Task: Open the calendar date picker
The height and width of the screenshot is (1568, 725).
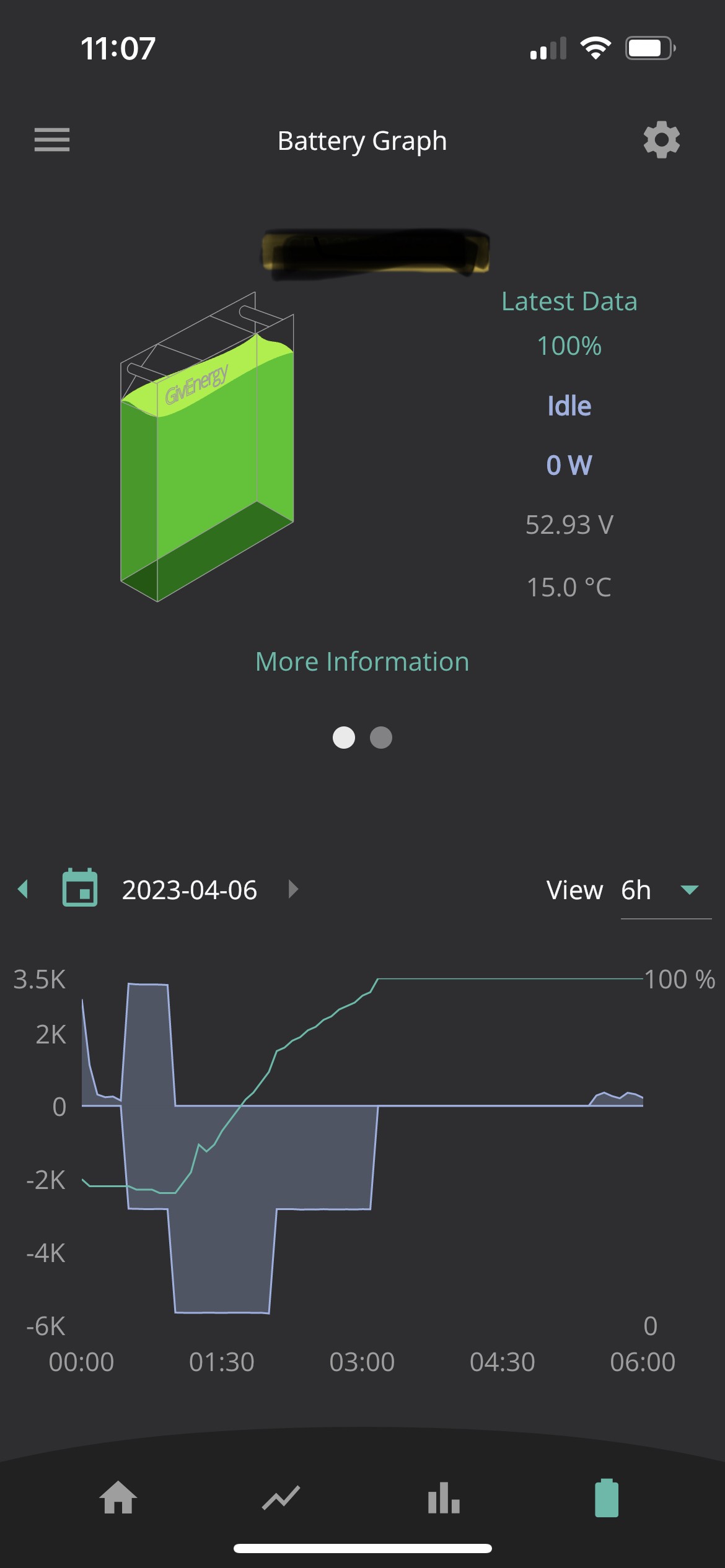Action: 80,888
